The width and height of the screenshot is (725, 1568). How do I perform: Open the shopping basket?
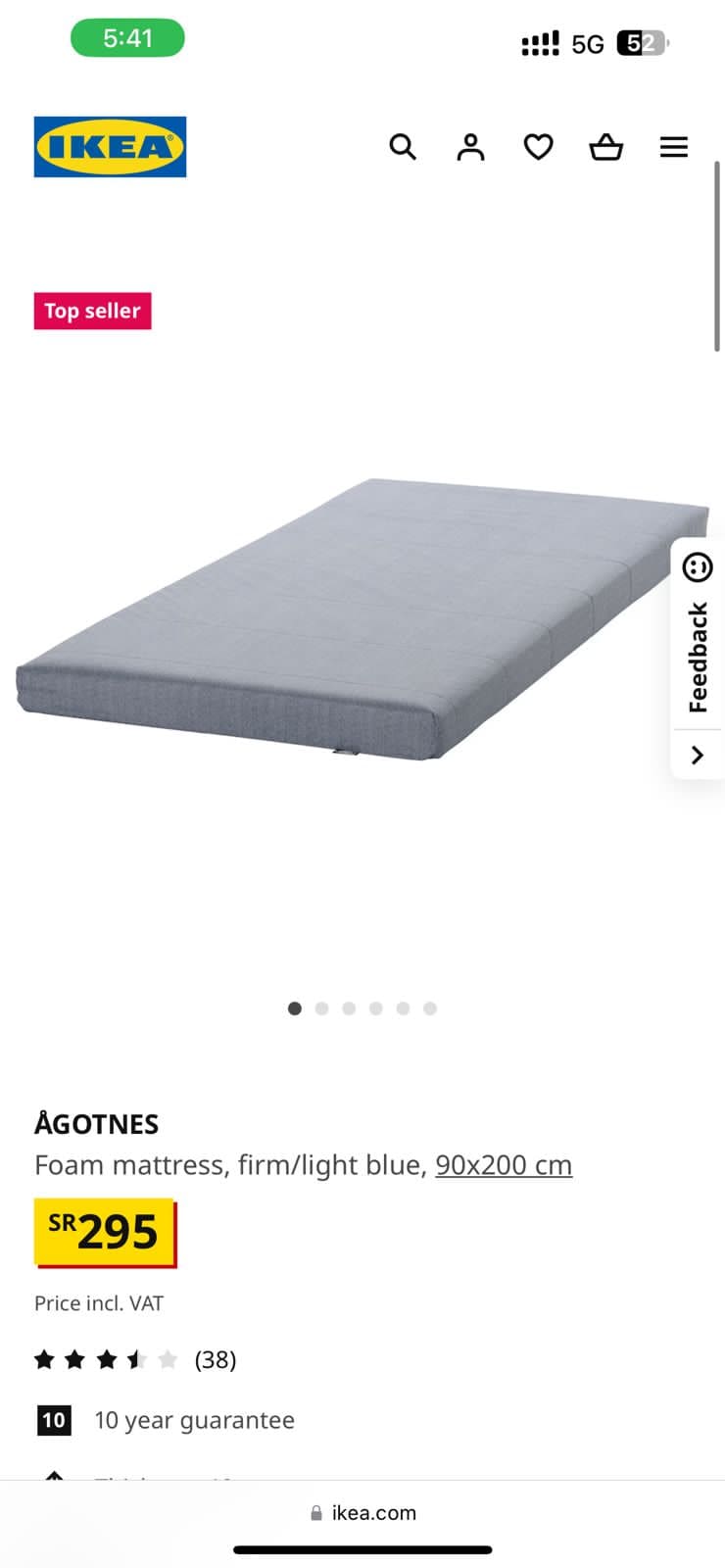click(x=605, y=147)
